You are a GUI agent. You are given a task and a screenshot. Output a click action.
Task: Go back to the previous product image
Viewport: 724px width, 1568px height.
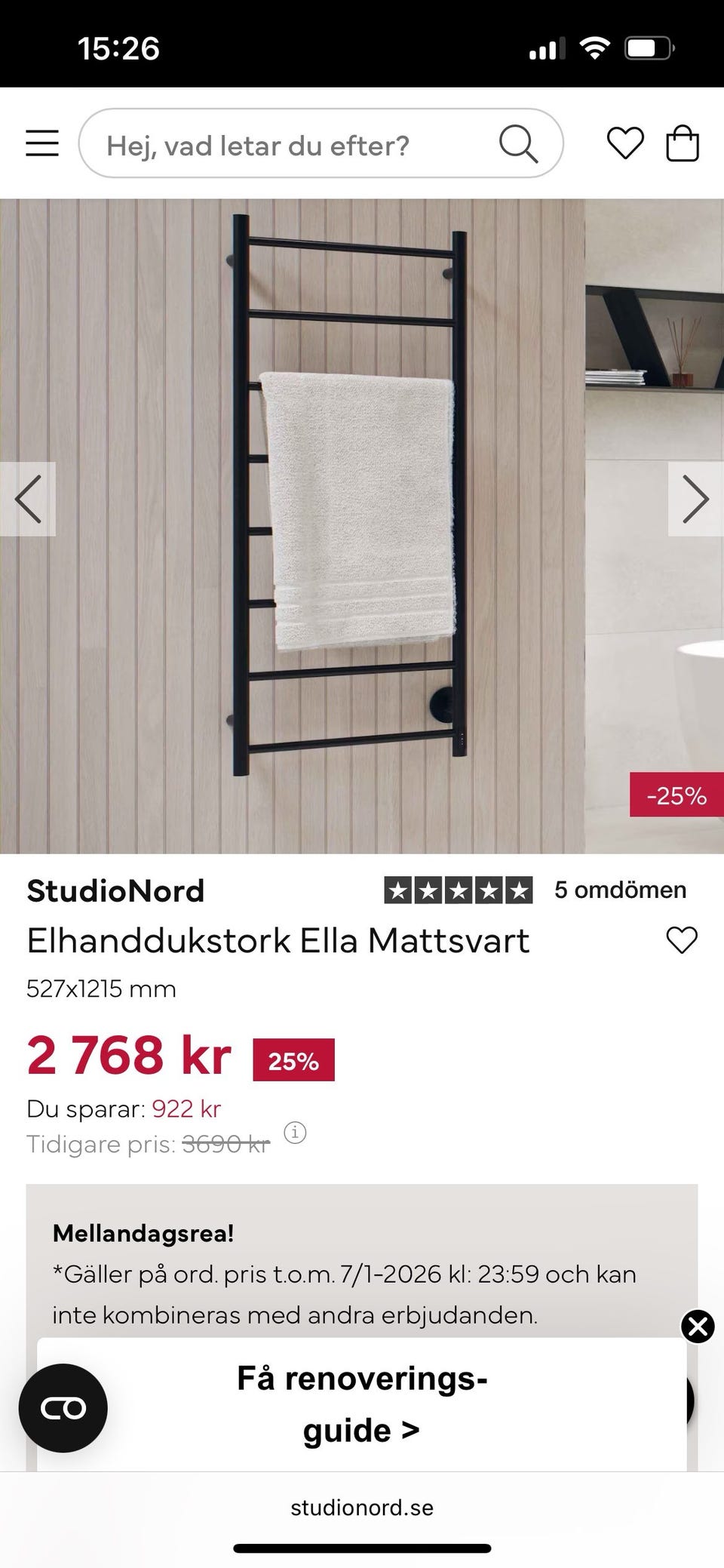pos(29,499)
